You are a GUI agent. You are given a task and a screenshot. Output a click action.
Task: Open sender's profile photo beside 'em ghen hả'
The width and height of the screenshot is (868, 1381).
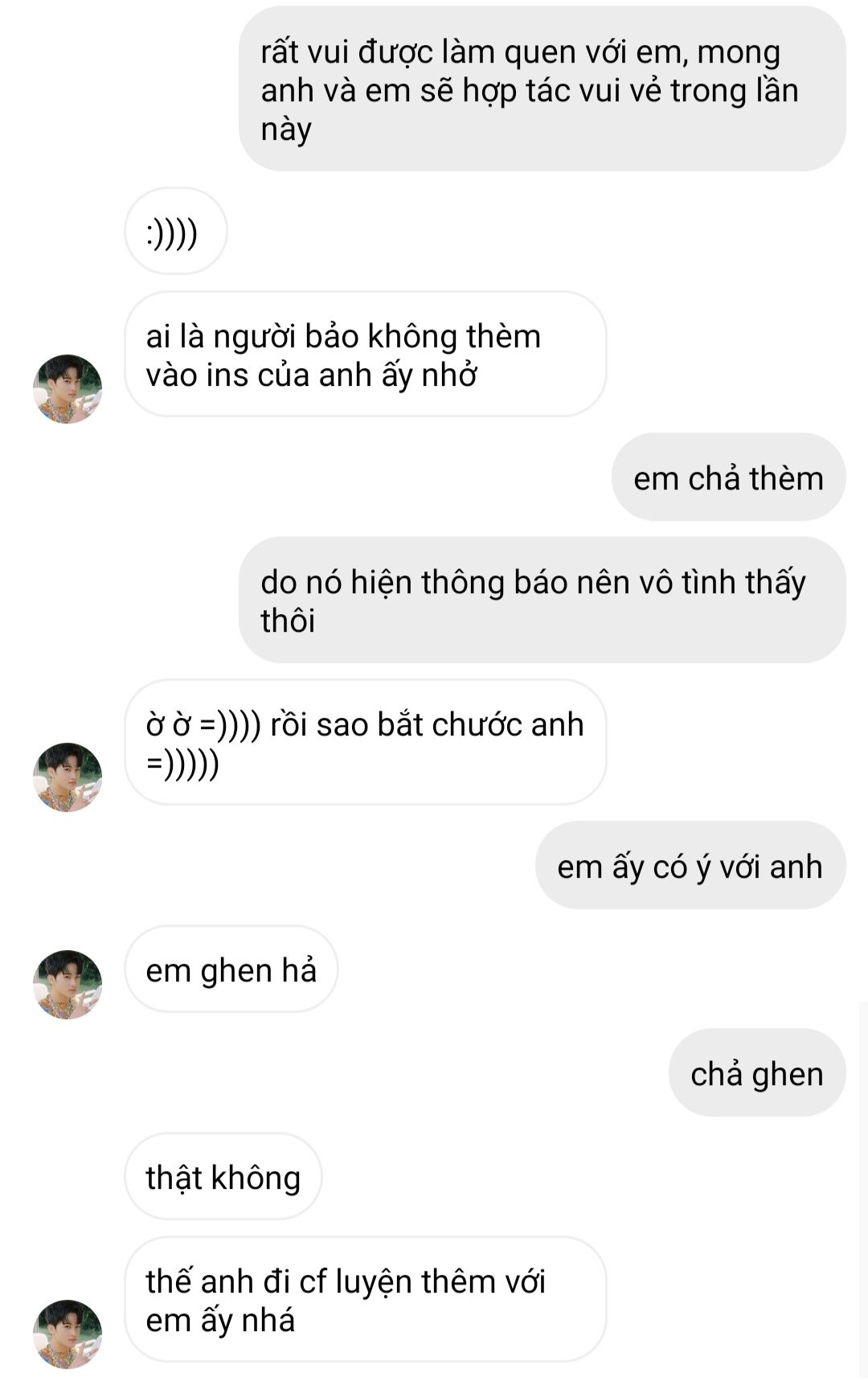(68, 985)
